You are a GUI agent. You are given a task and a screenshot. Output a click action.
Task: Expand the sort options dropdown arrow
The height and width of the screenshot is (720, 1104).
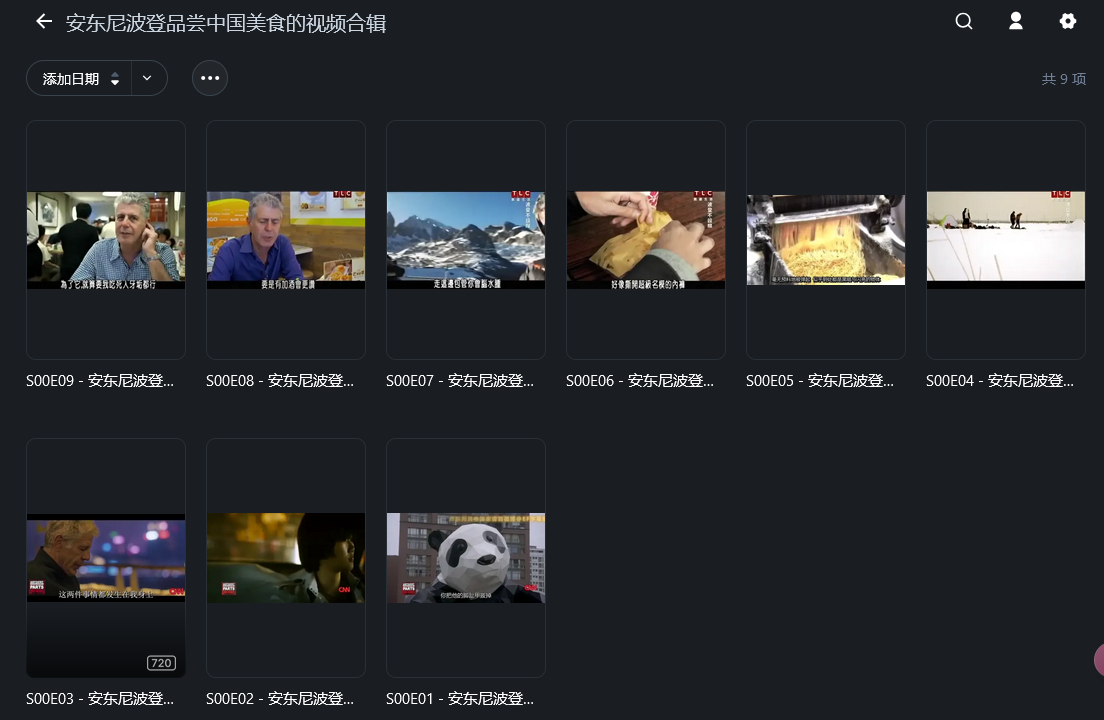pos(148,78)
